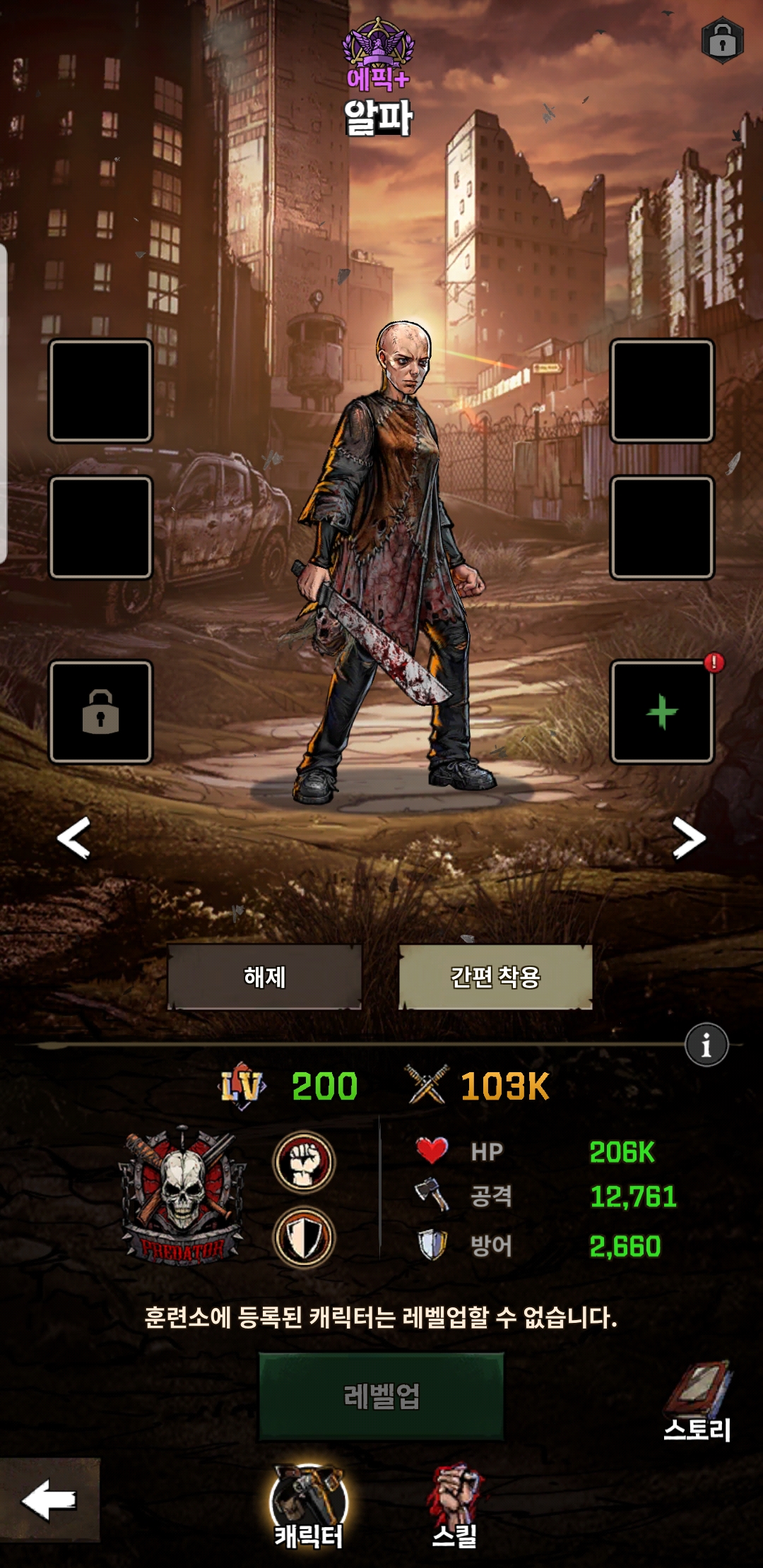Select the 캐릭터 tab
The width and height of the screenshot is (763, 1568).
click(309, 1506)
